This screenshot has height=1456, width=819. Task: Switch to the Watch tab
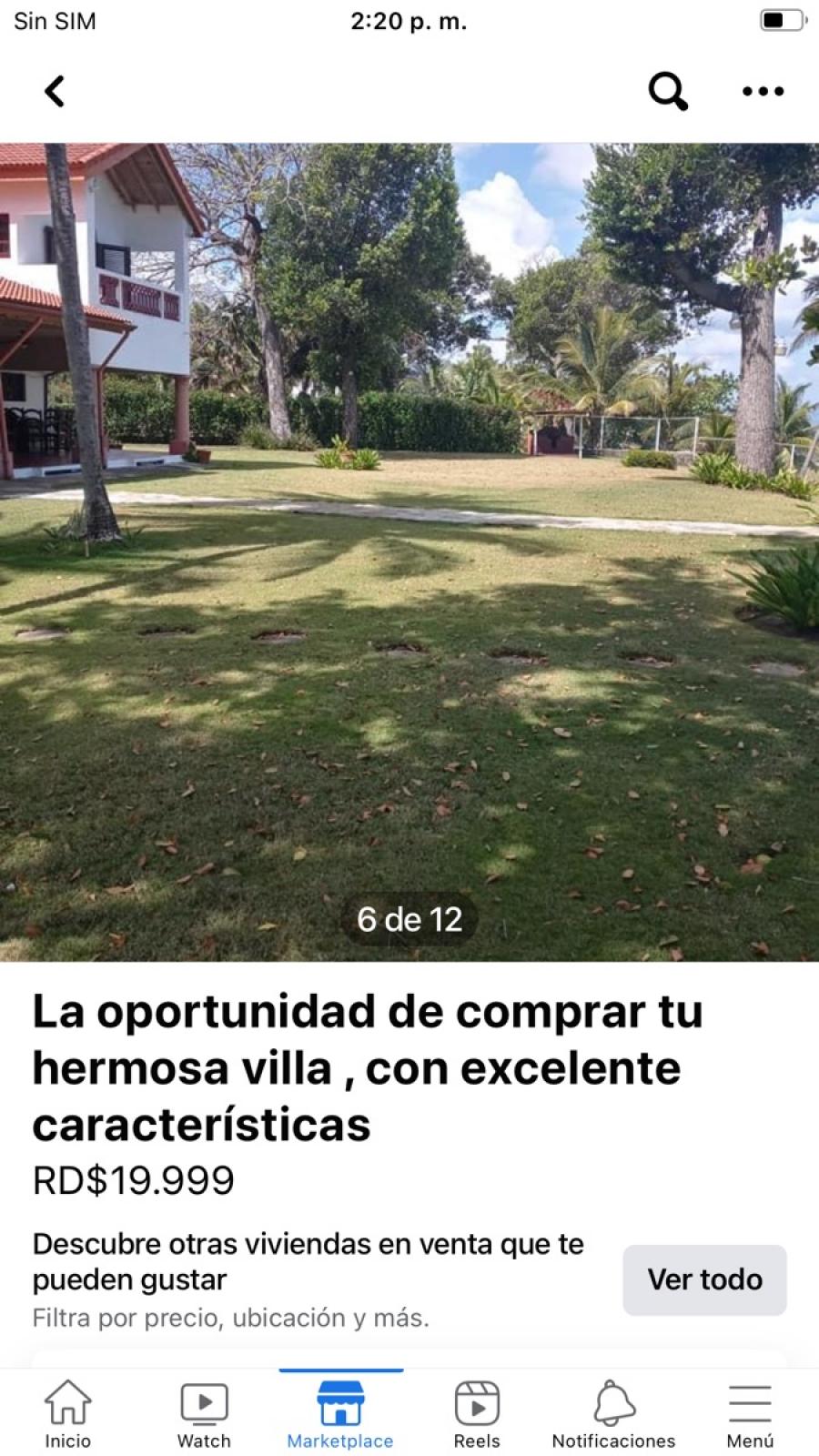pyautogui.click(x=204, y=1414)
